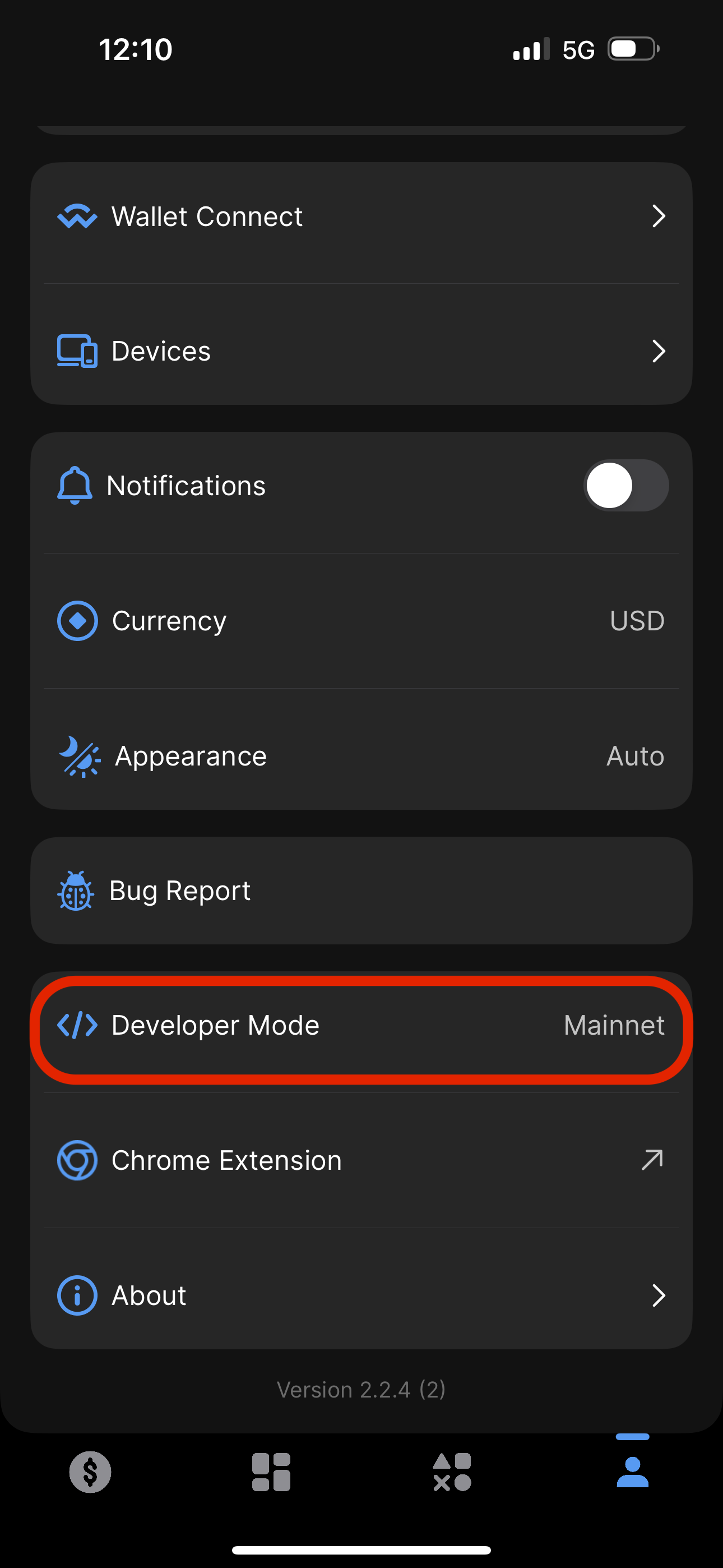Switch to the shapes explore tab
This screenshot has width=723, height=1568.
click(x=452, y=1472)
